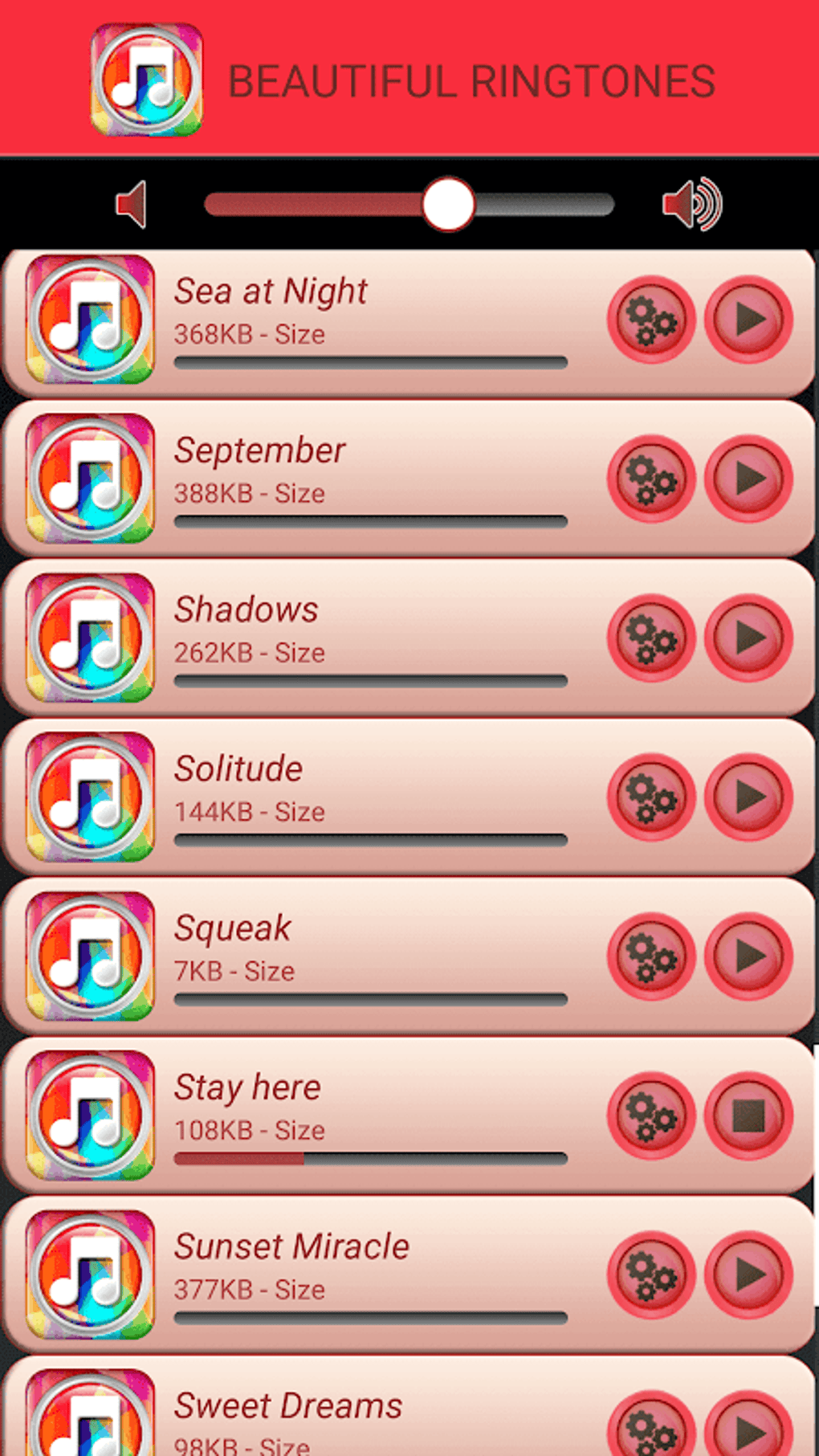Select the Stay here ringtone thumbnail
The height and width of the screenshot is (1456, 819).
click(90, 1116)
